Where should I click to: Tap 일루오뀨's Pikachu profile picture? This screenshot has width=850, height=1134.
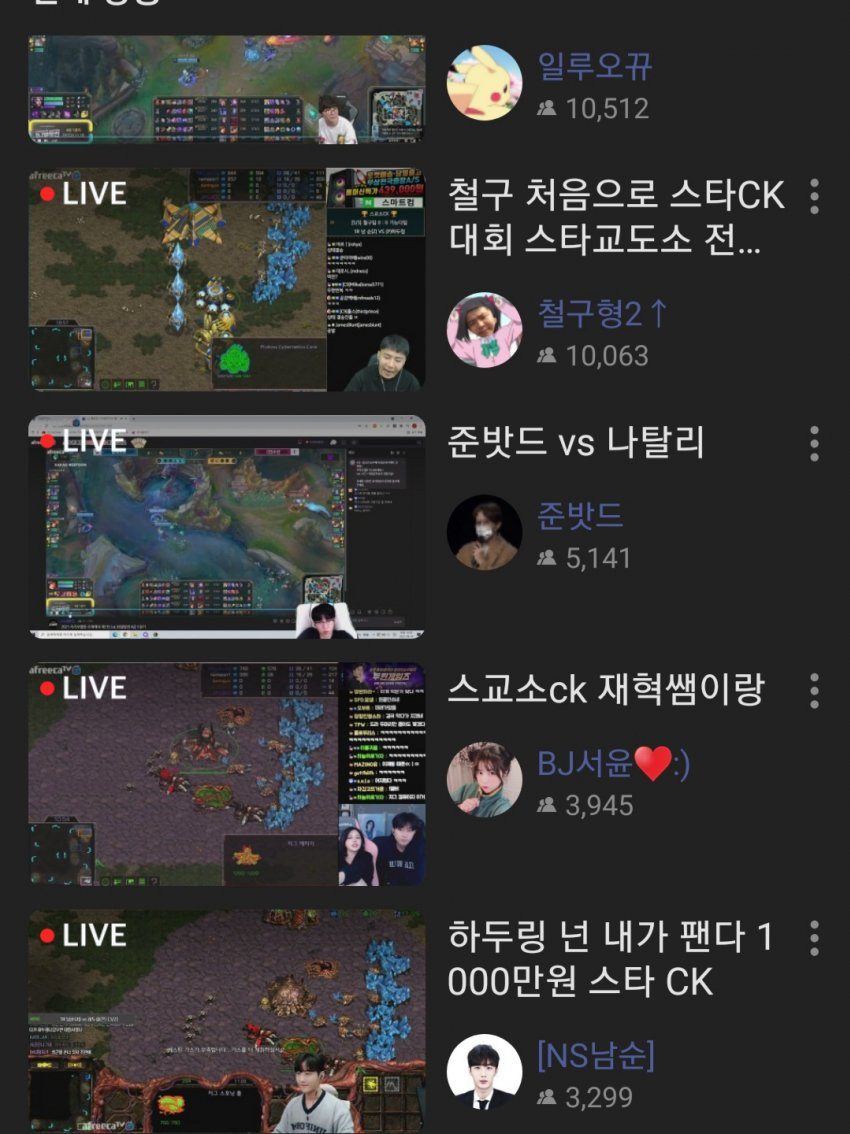coord(484,83)
